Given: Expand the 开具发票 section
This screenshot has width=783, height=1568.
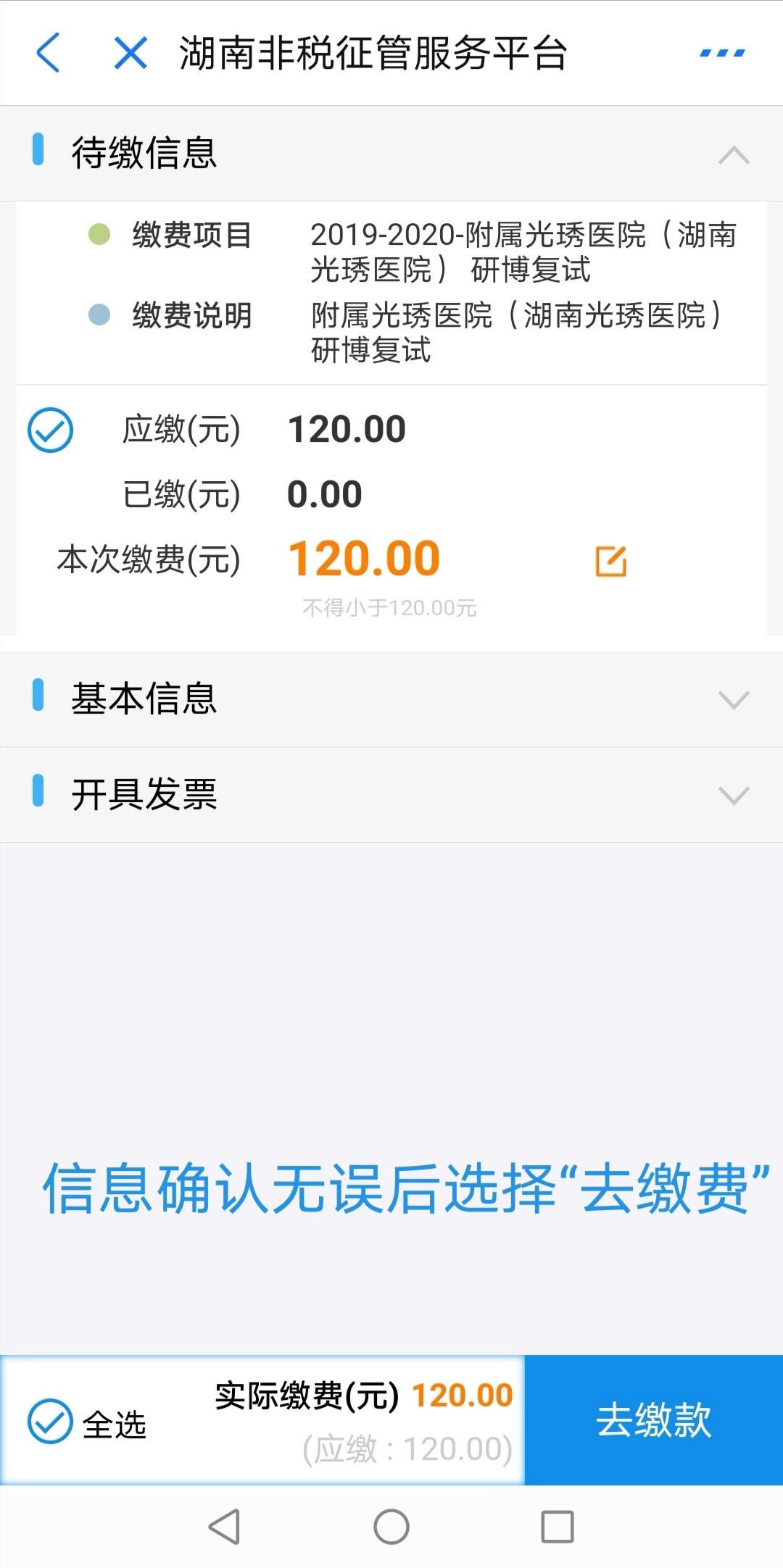Looking at the screenshot, I should tap(733, 795).
